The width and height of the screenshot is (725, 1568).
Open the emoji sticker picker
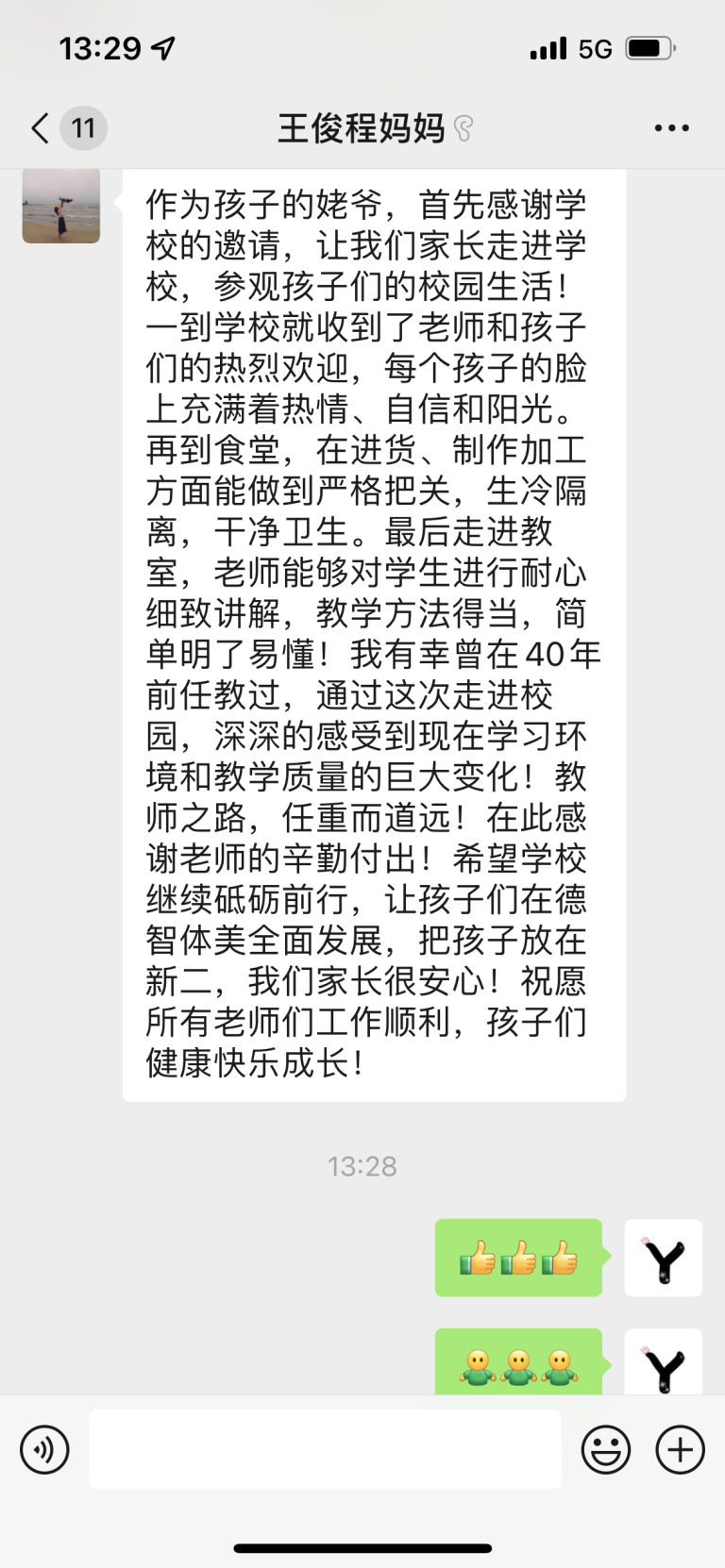(605, 1449)
